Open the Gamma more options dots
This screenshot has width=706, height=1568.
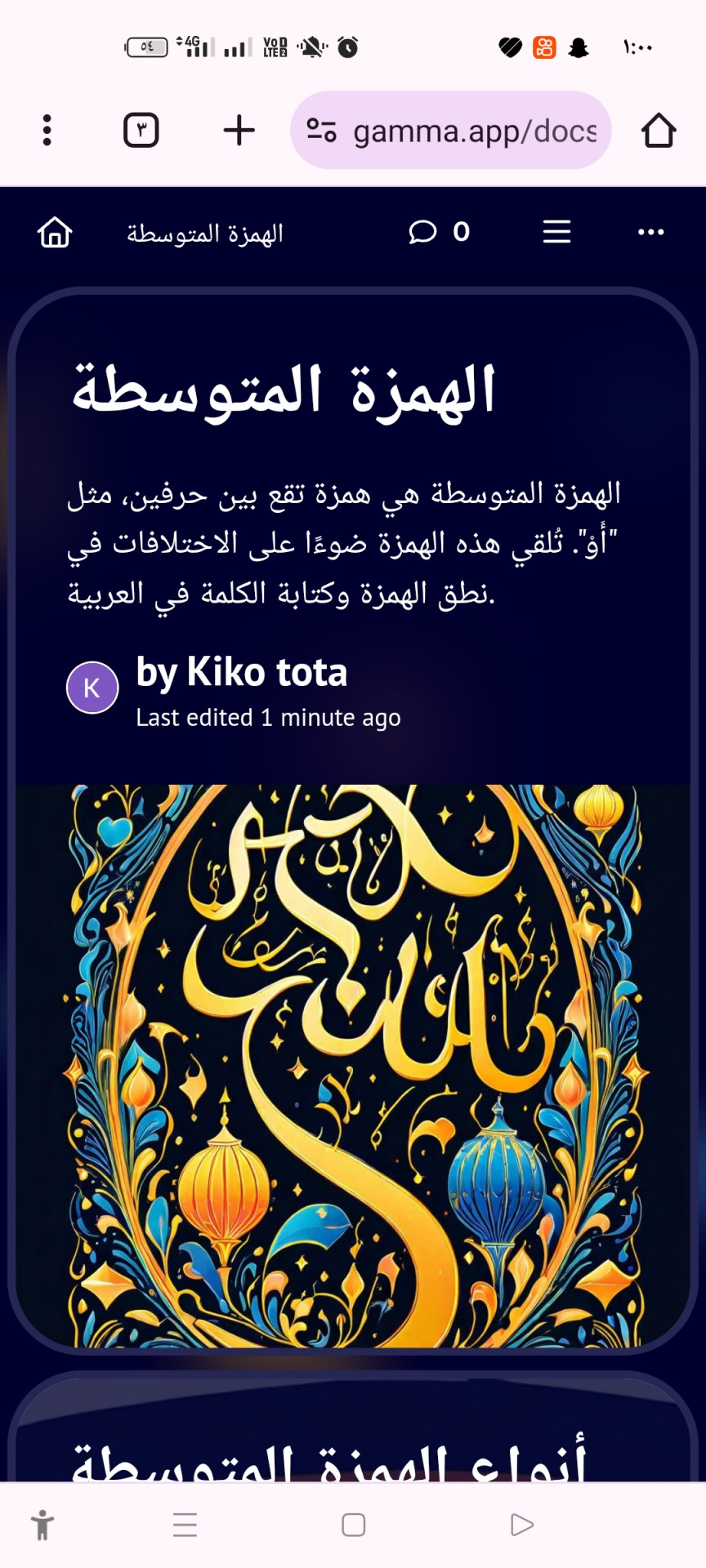tap(650, 233)
